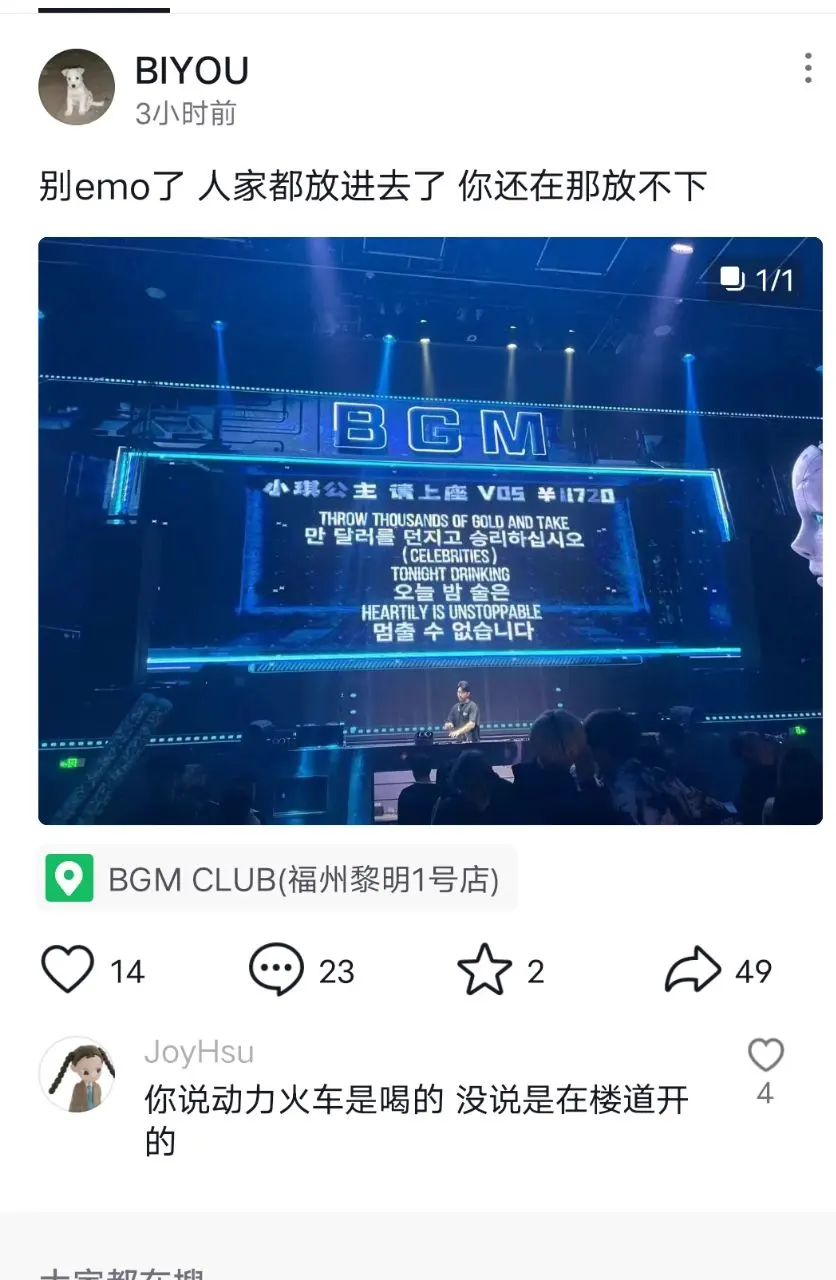The width and height of the screenshot is (836, 1280).
Task: Like JoyHsu's comment
Action: (765, 1055)
